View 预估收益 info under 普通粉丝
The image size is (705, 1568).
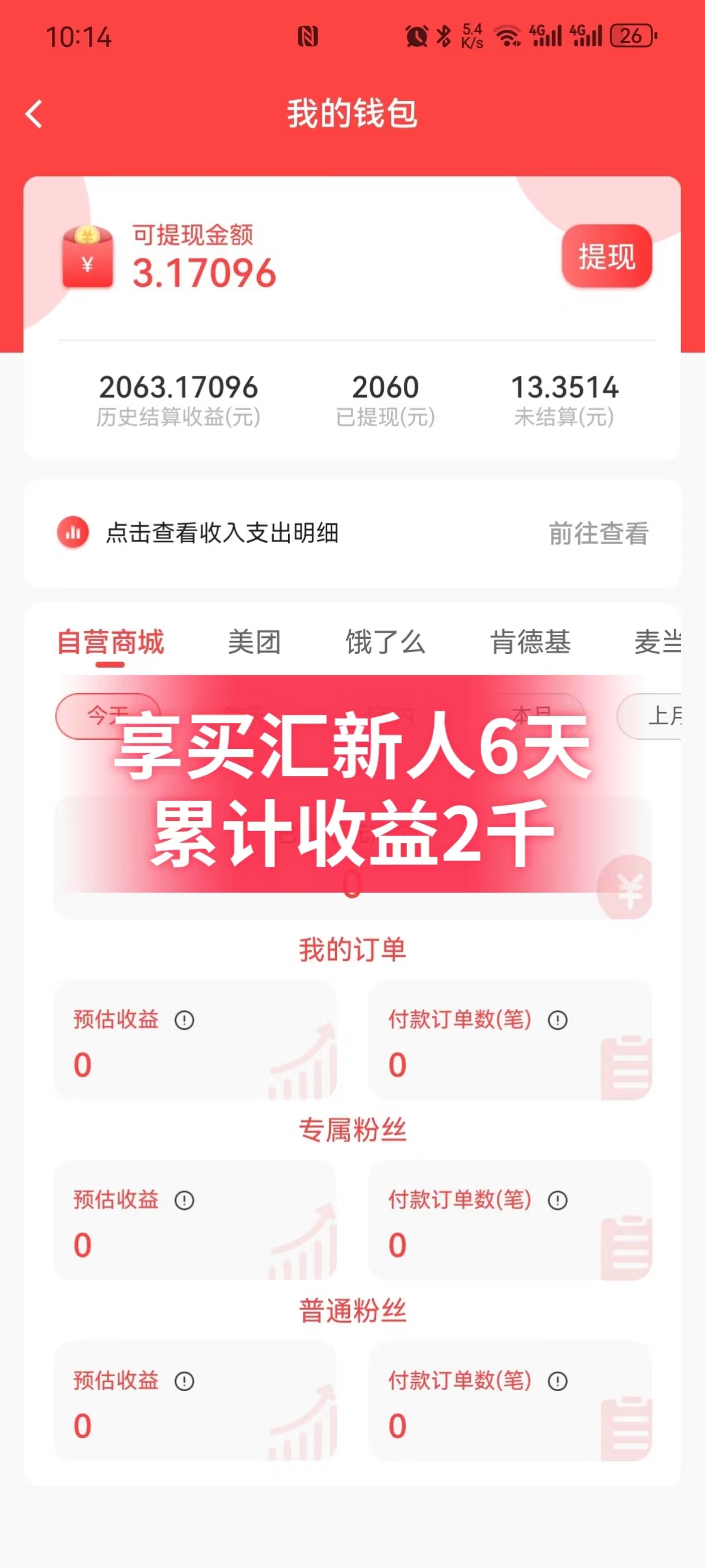point(184,1381)
